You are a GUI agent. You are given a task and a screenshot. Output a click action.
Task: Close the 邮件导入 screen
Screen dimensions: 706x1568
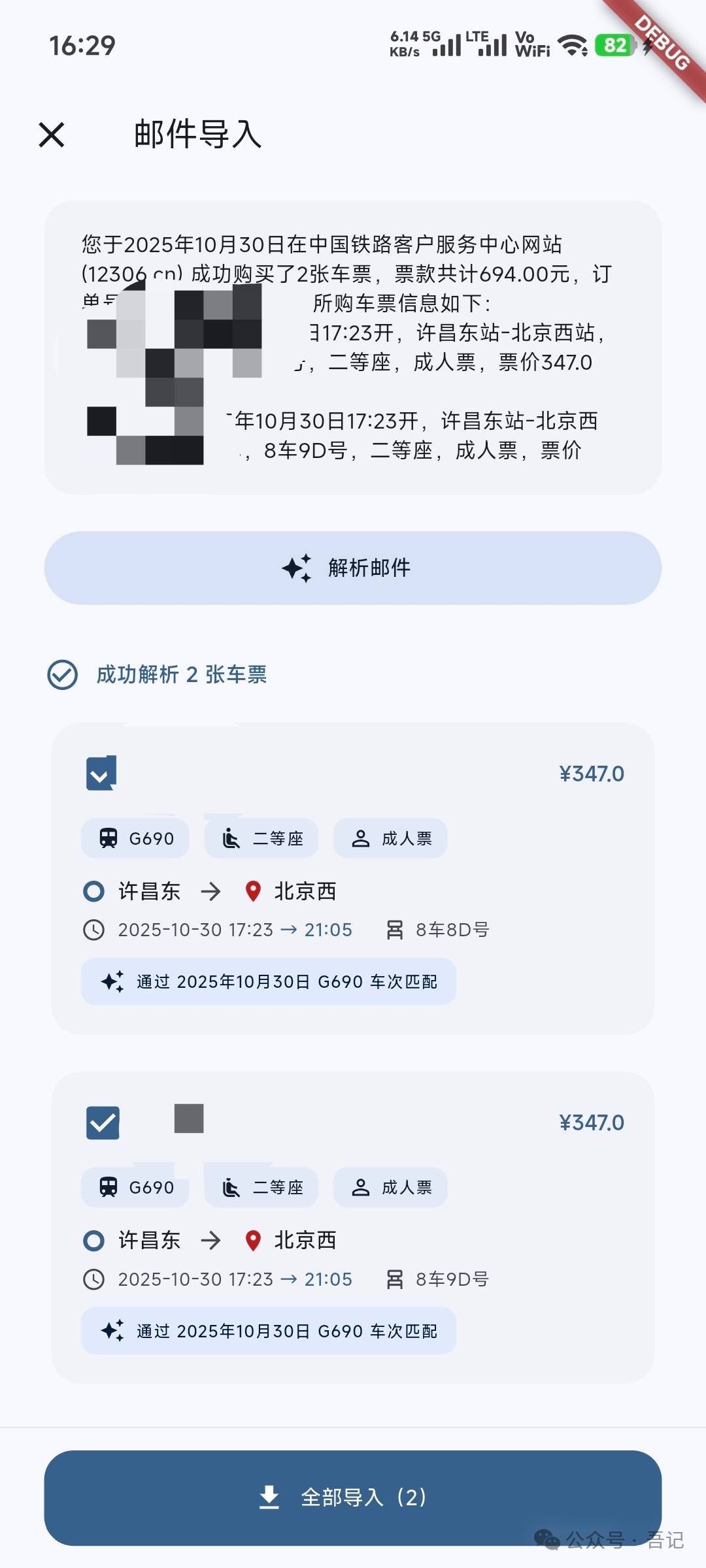click(x=52, y=135)
